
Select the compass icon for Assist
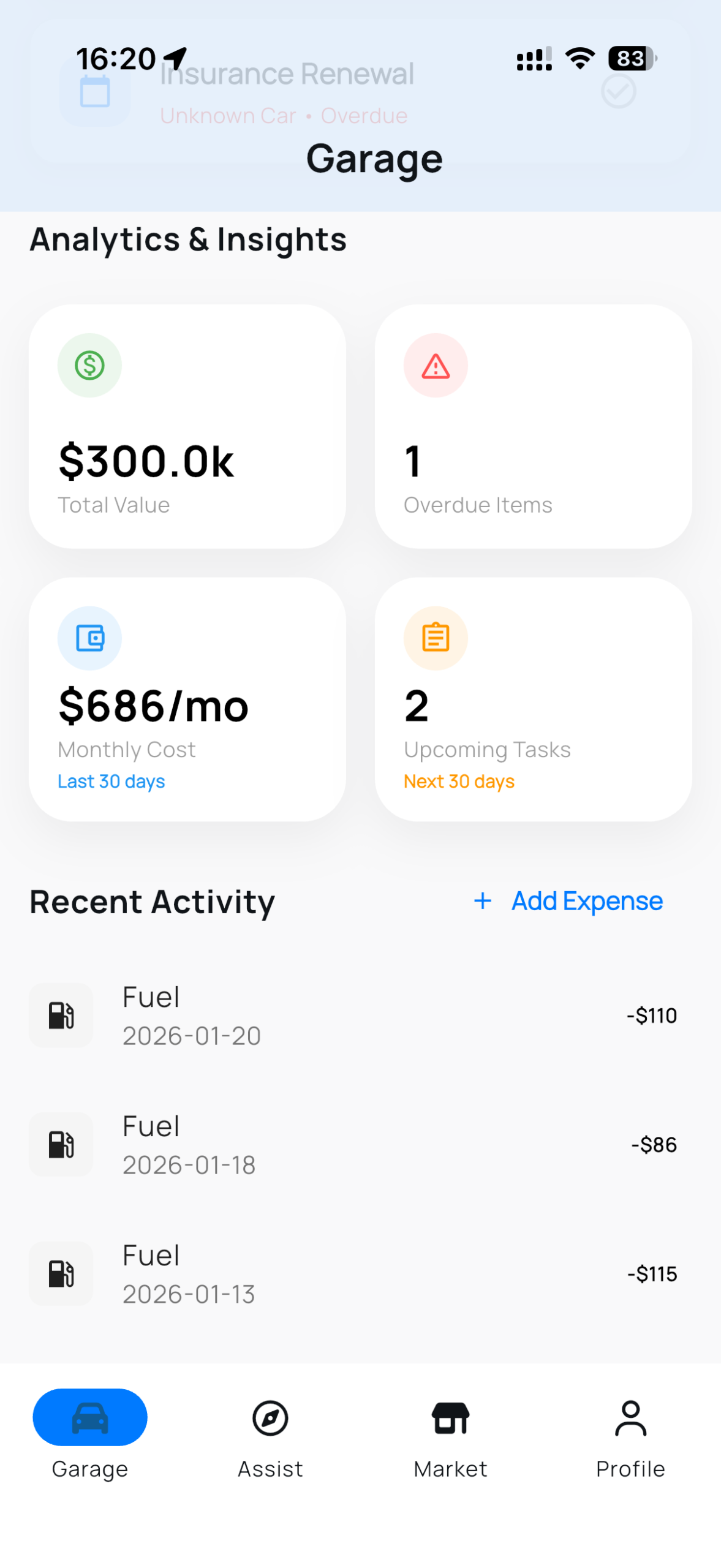tap(270, 1418)
